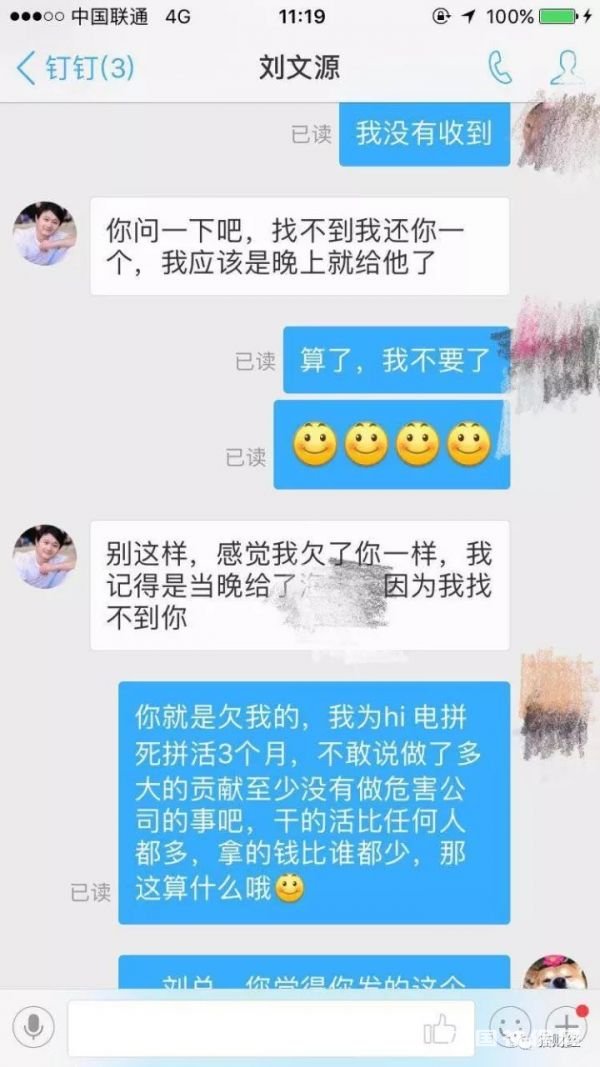Start a phone call with 刘文源
600x1067 pixels.
click(499, 67)
